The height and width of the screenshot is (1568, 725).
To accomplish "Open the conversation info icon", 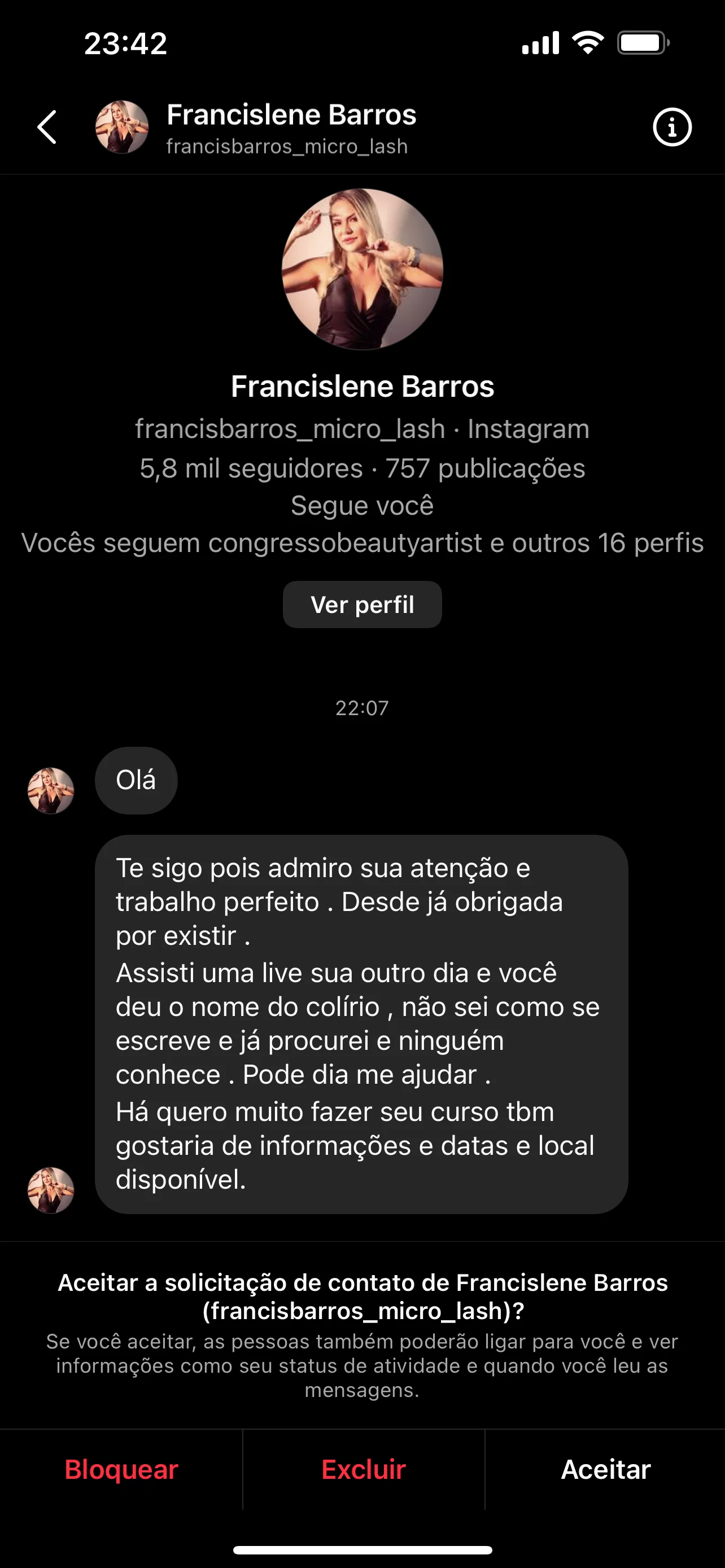I will [x=672, y=127].
